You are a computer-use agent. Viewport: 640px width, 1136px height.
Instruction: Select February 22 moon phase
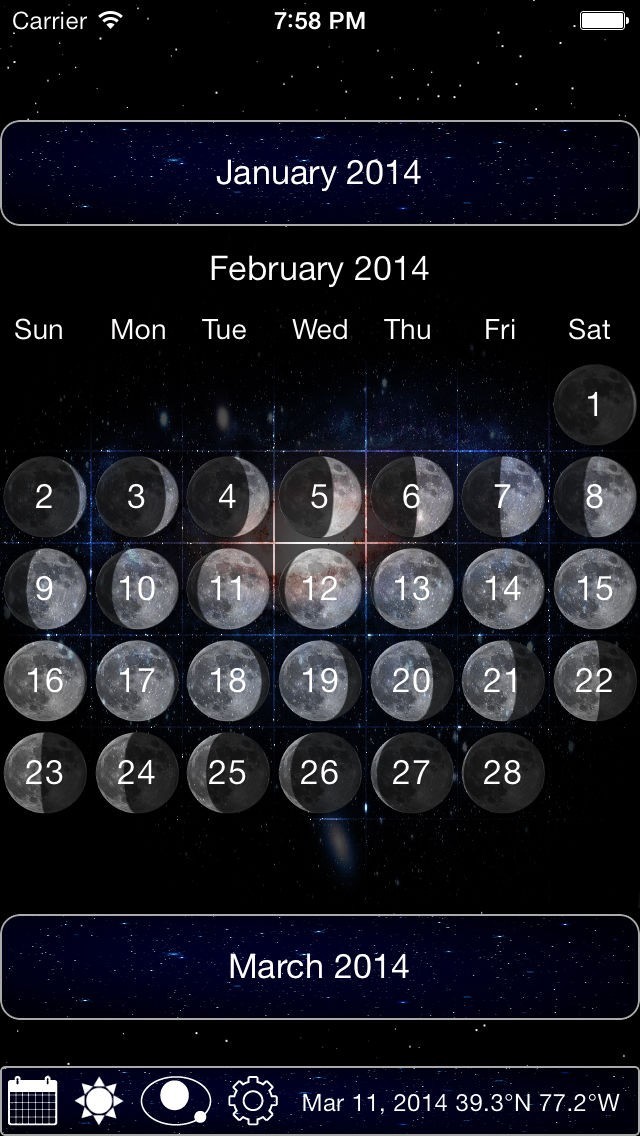pyautogui.click(x=594, y=680)
